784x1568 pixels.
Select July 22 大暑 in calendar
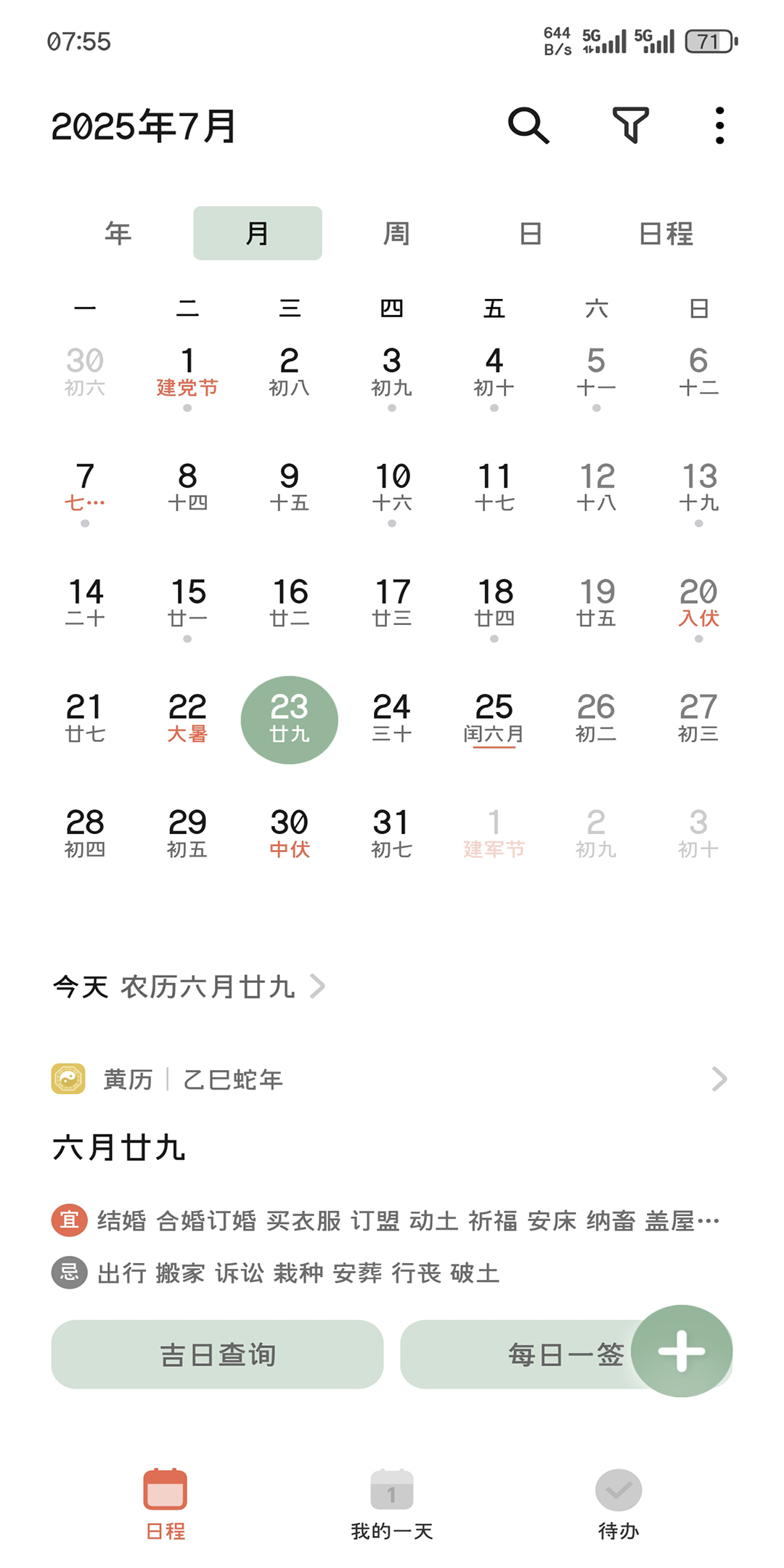point(187,719)
